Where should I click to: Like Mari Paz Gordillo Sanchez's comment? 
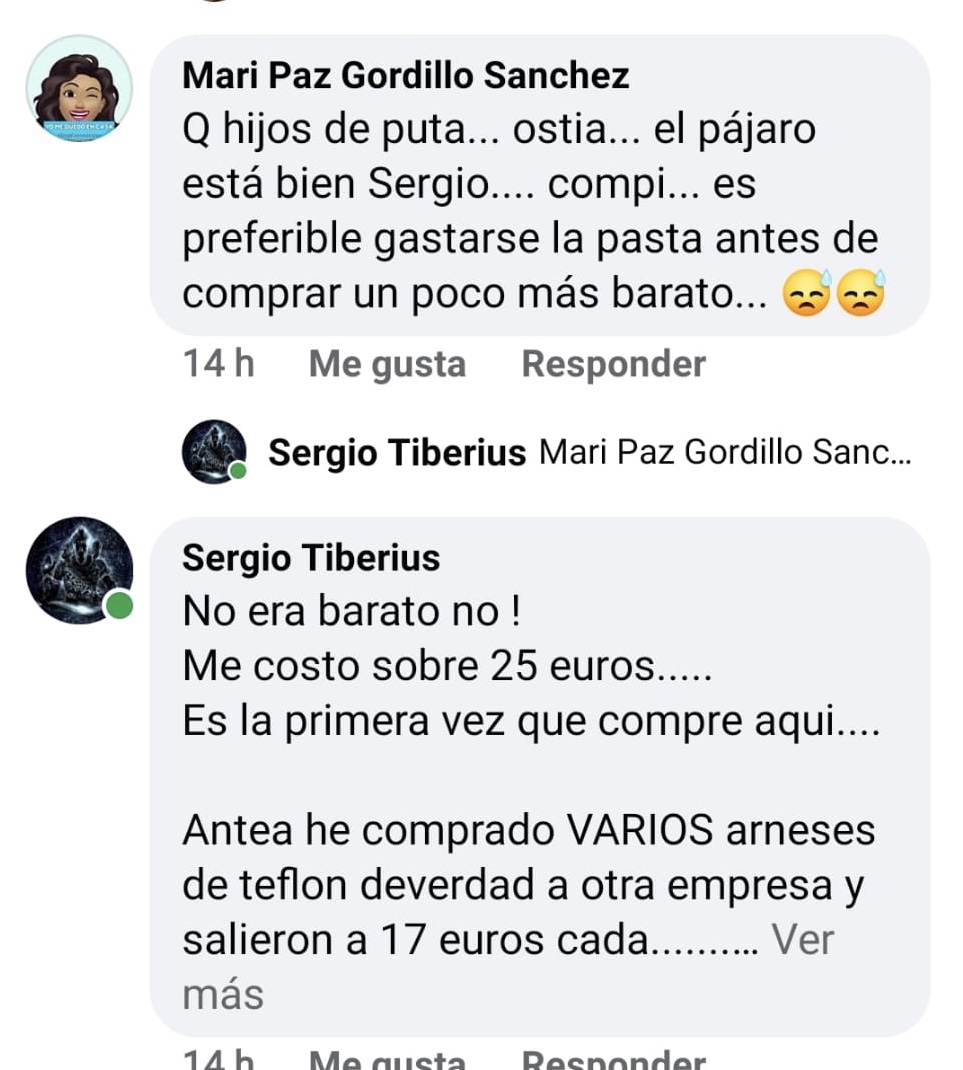coord(387,364)
